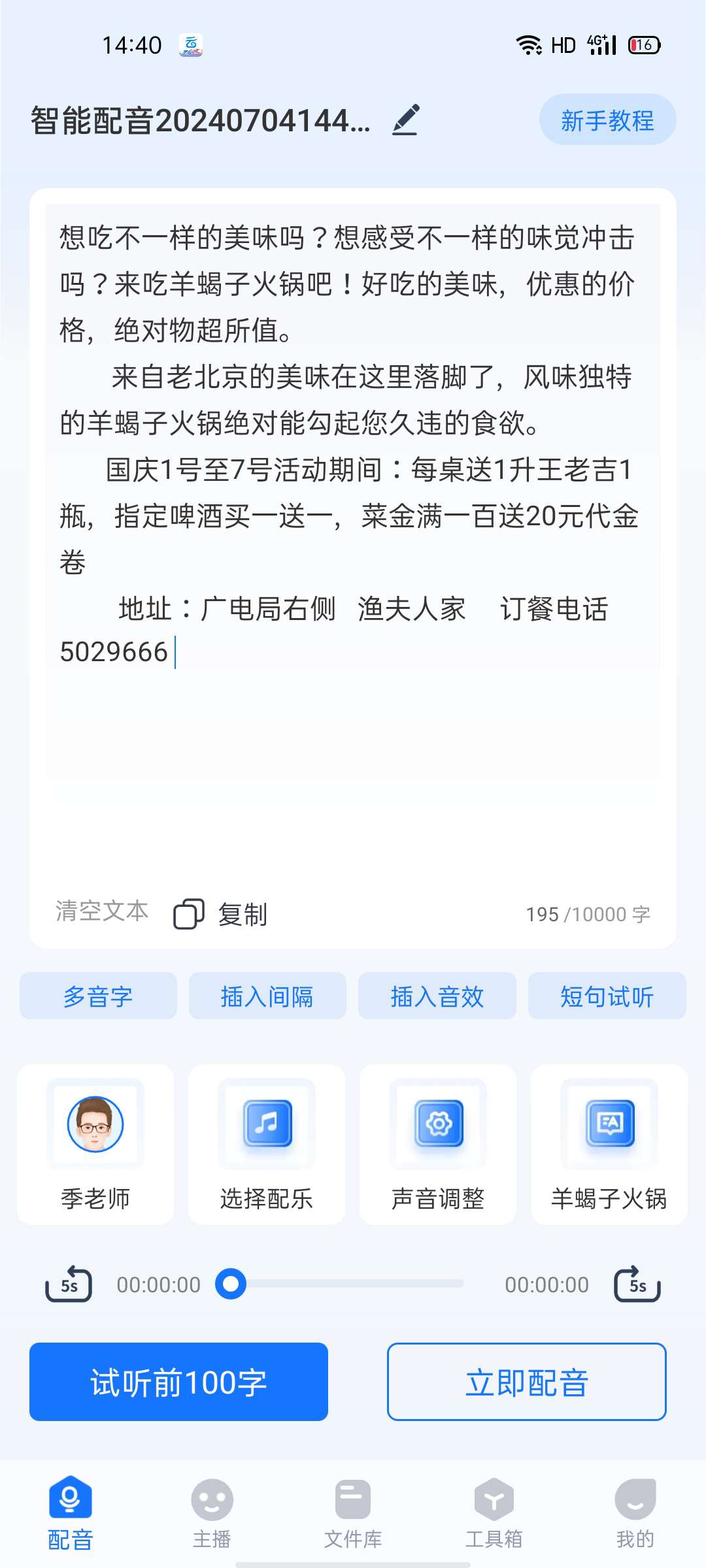Open the 羊蝎子火锅 template card
706x1568 pixels.
[x=609, y=1145]
